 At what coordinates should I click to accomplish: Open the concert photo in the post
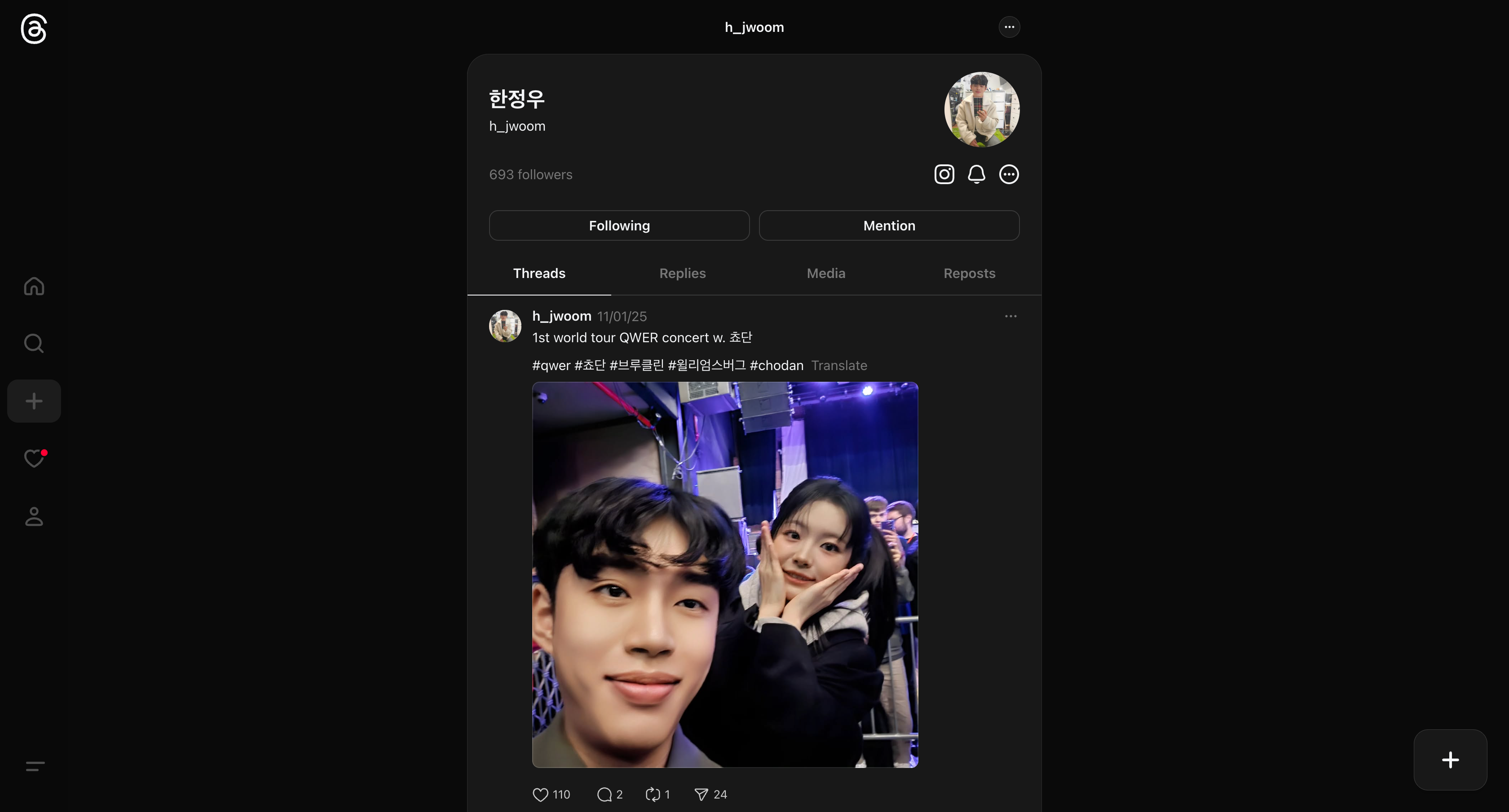tap(724, 575)
